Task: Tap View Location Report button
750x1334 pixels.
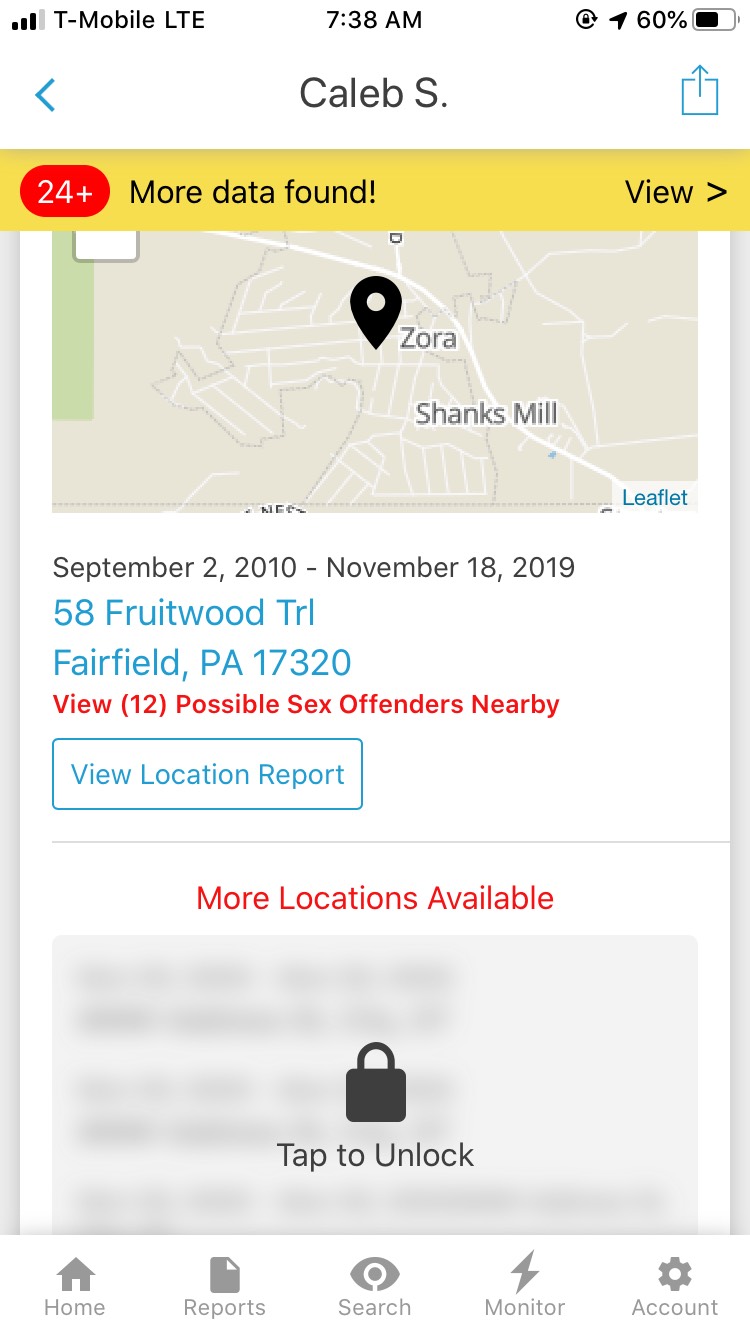Action: coord(207,774)
